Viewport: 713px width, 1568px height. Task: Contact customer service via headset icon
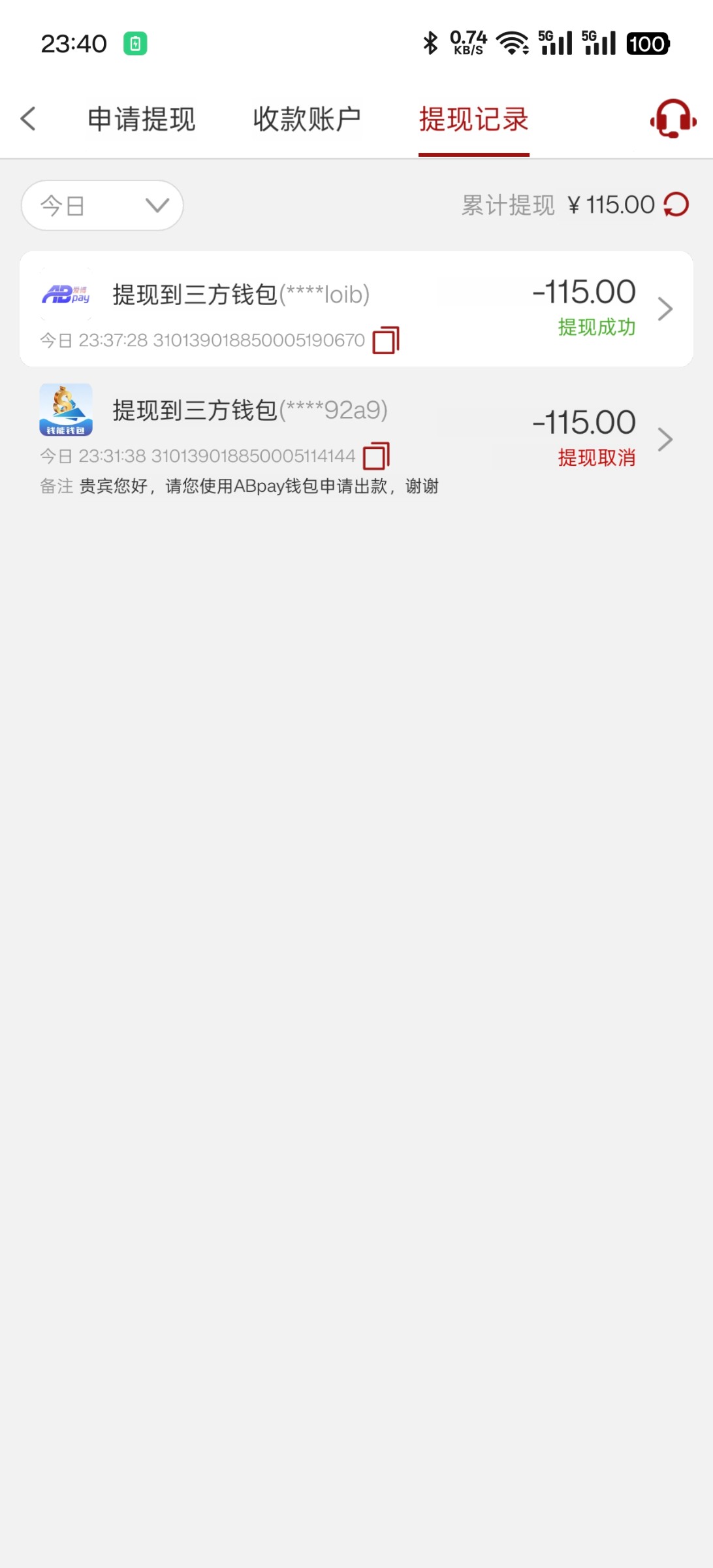[673, 119]
